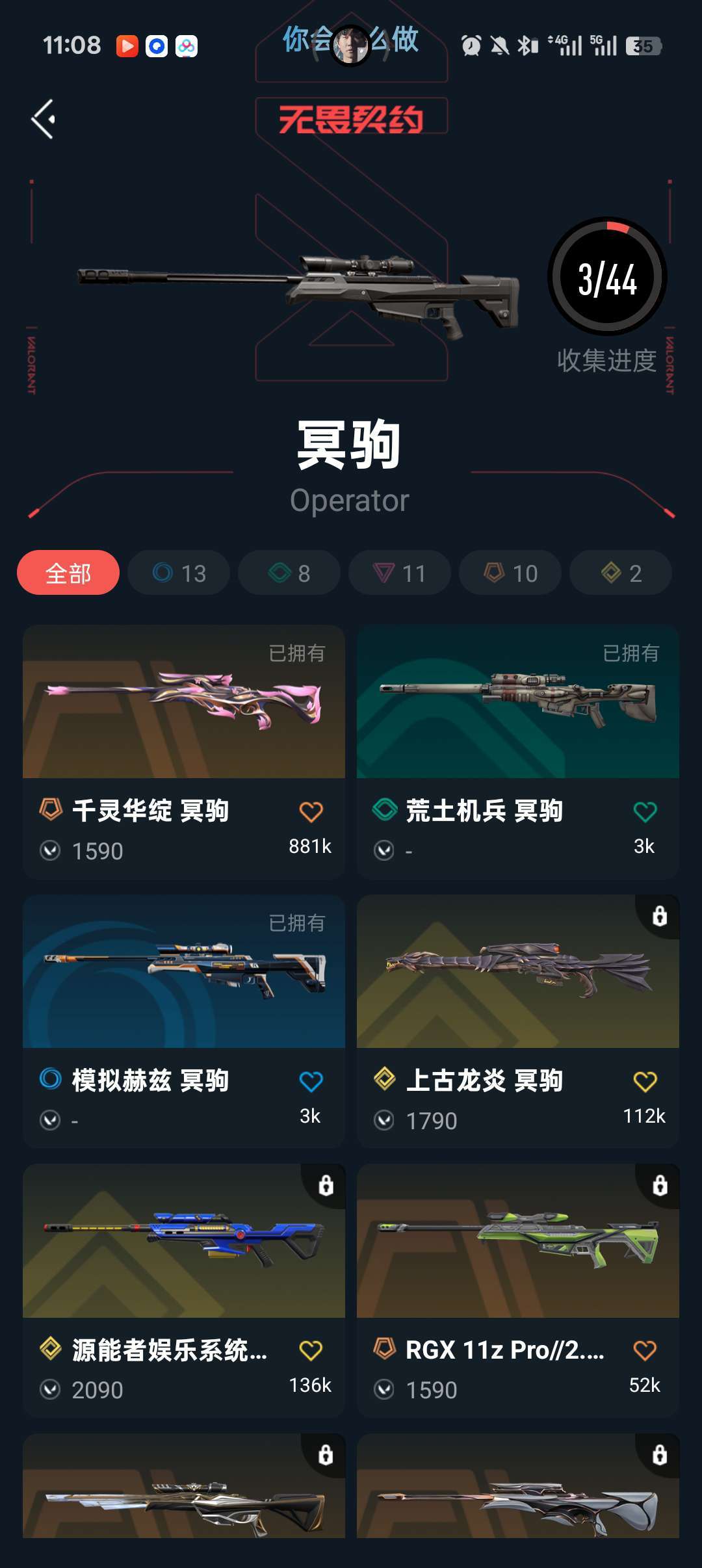
Task: Like the 千灵华绽 冥驹 skin
Action: coord(311,812)
